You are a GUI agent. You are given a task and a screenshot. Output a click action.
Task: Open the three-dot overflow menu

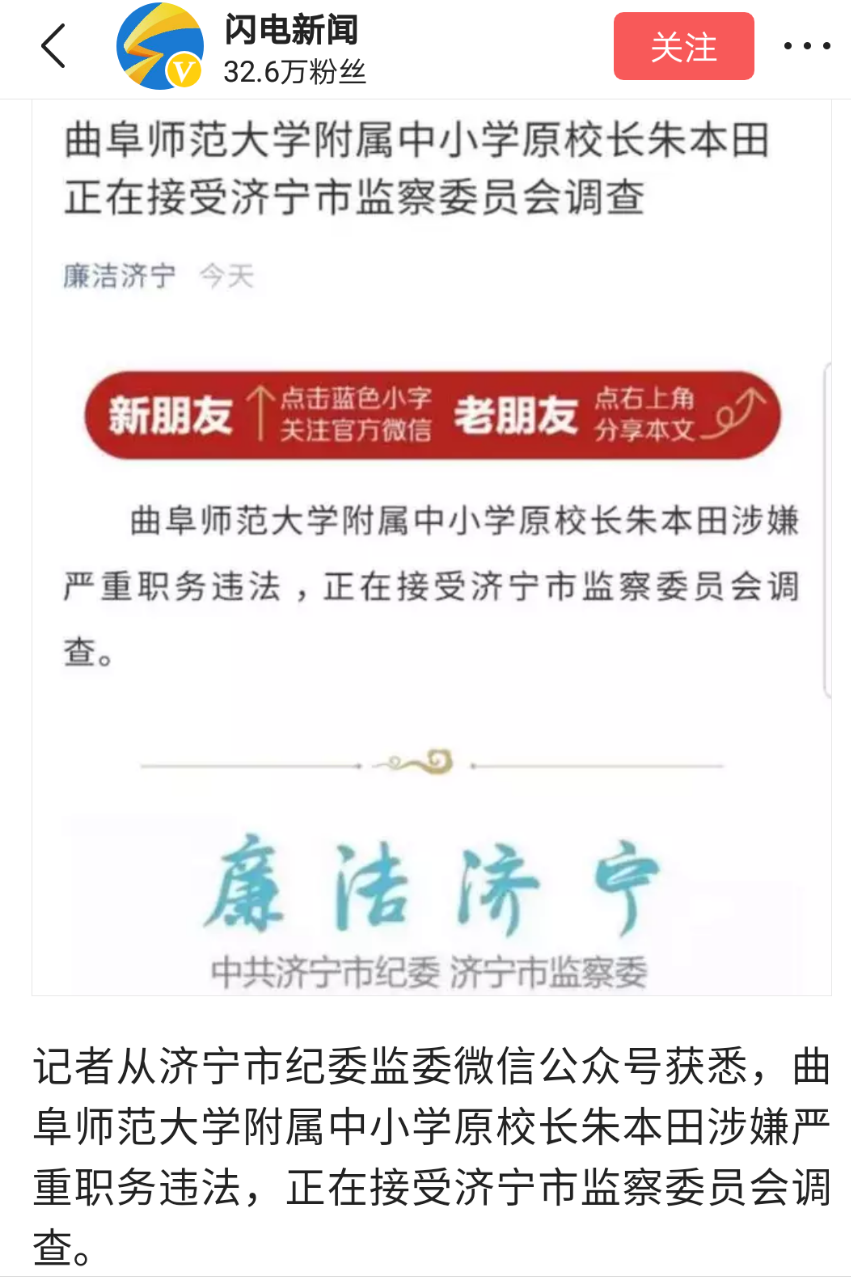tap(806, 46)
